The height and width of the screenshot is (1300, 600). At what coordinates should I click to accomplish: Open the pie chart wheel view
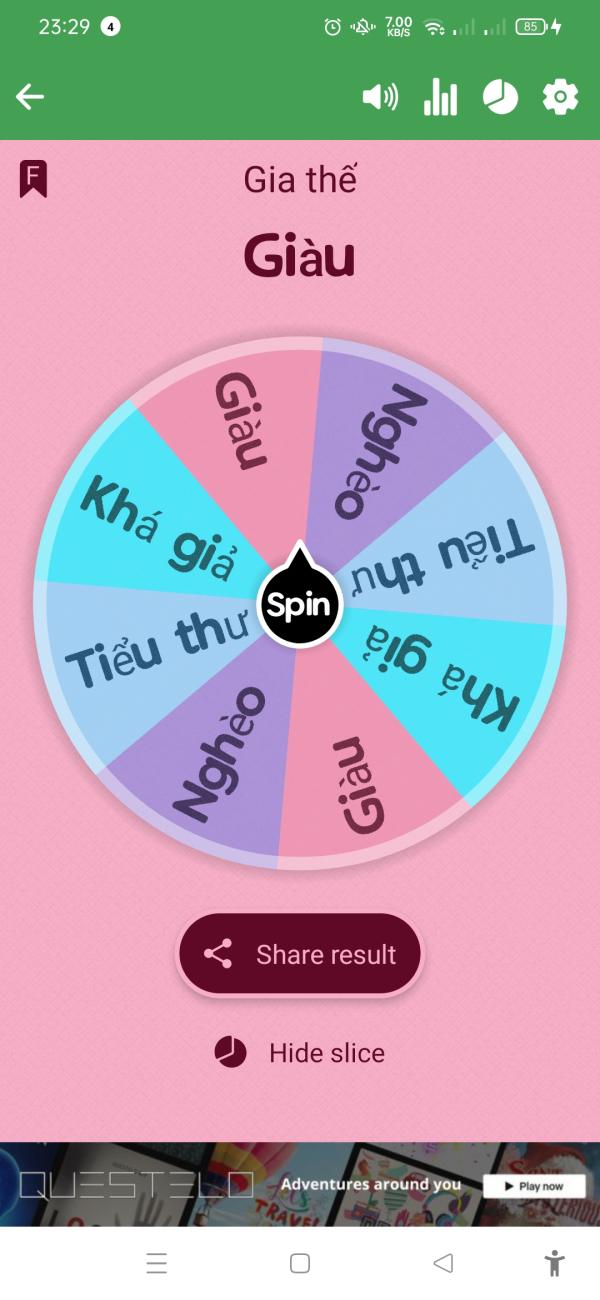pos(501,97)
